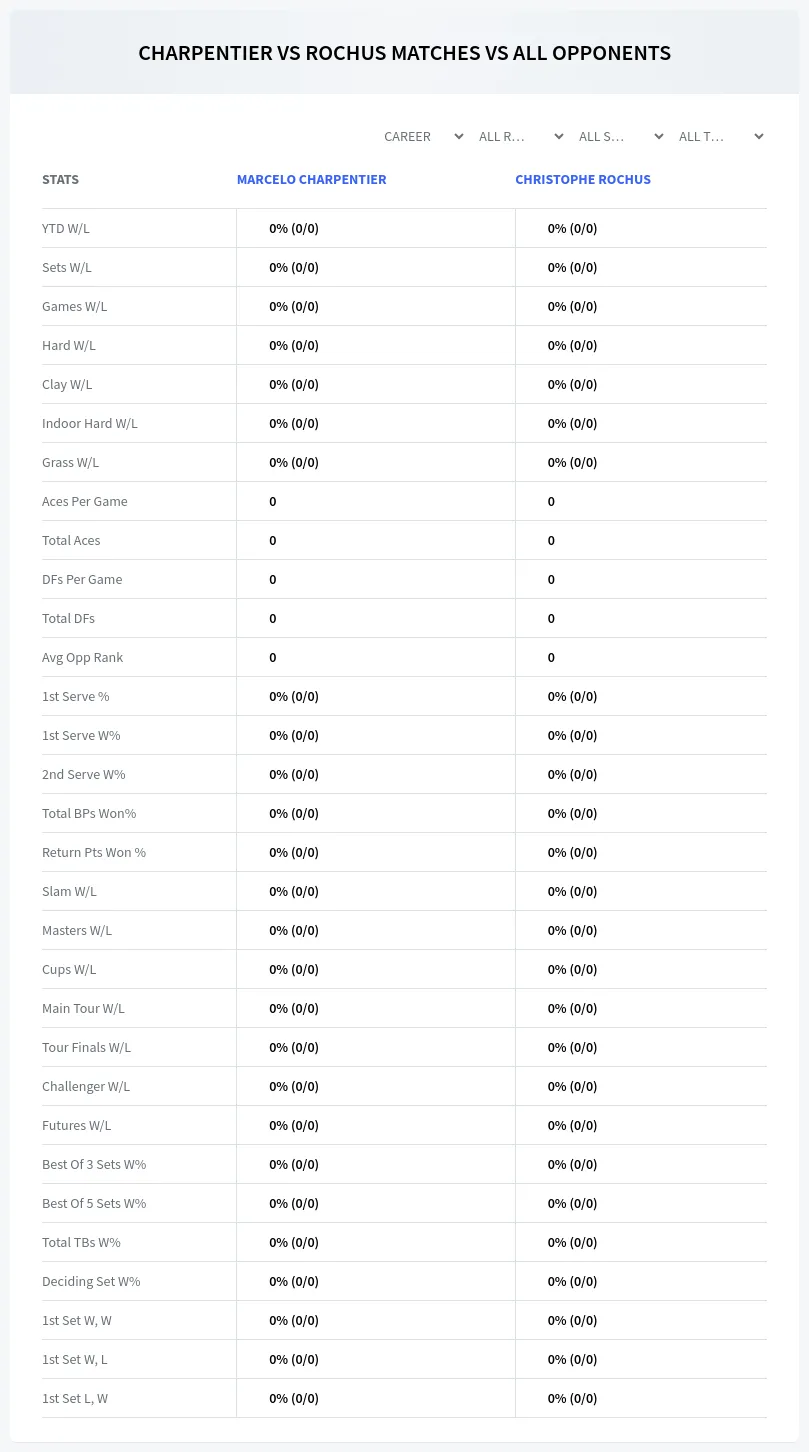Open Christophe Rochus's player profile link

coord(583,180)
